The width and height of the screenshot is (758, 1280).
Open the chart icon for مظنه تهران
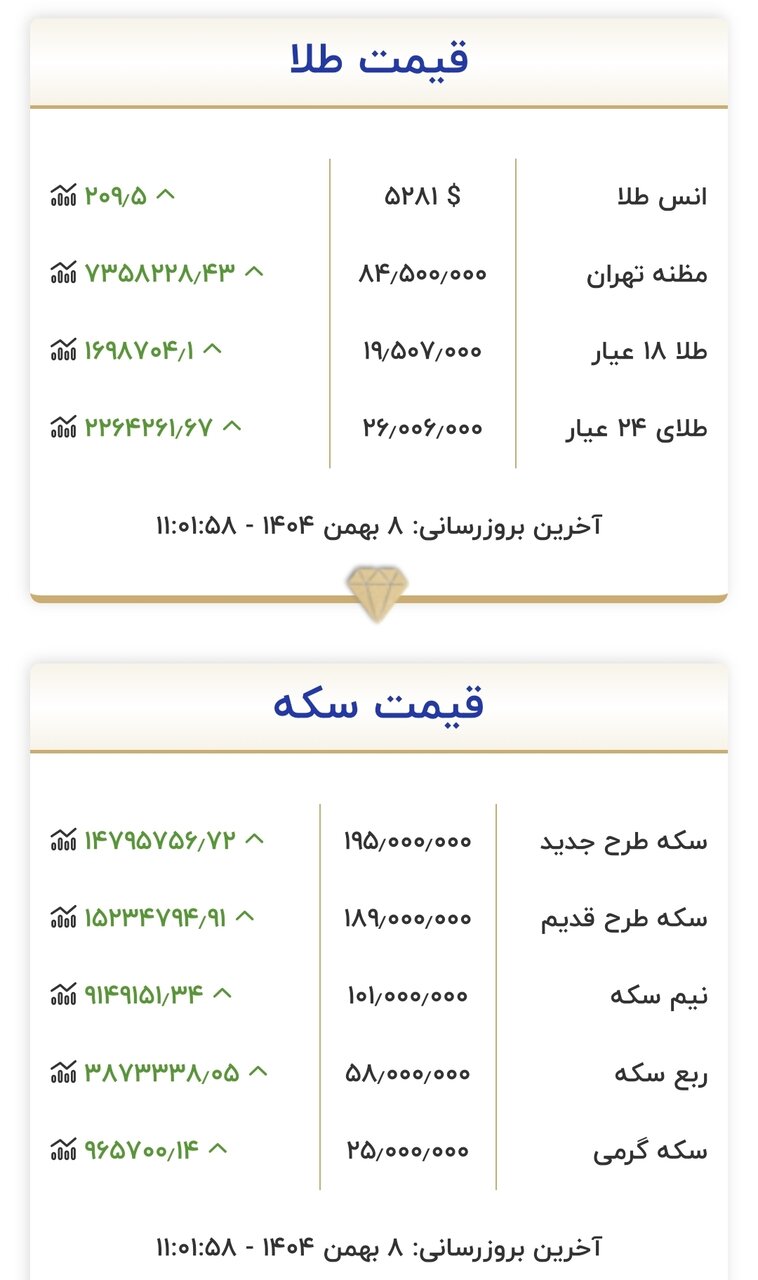[x=63, y=272]
